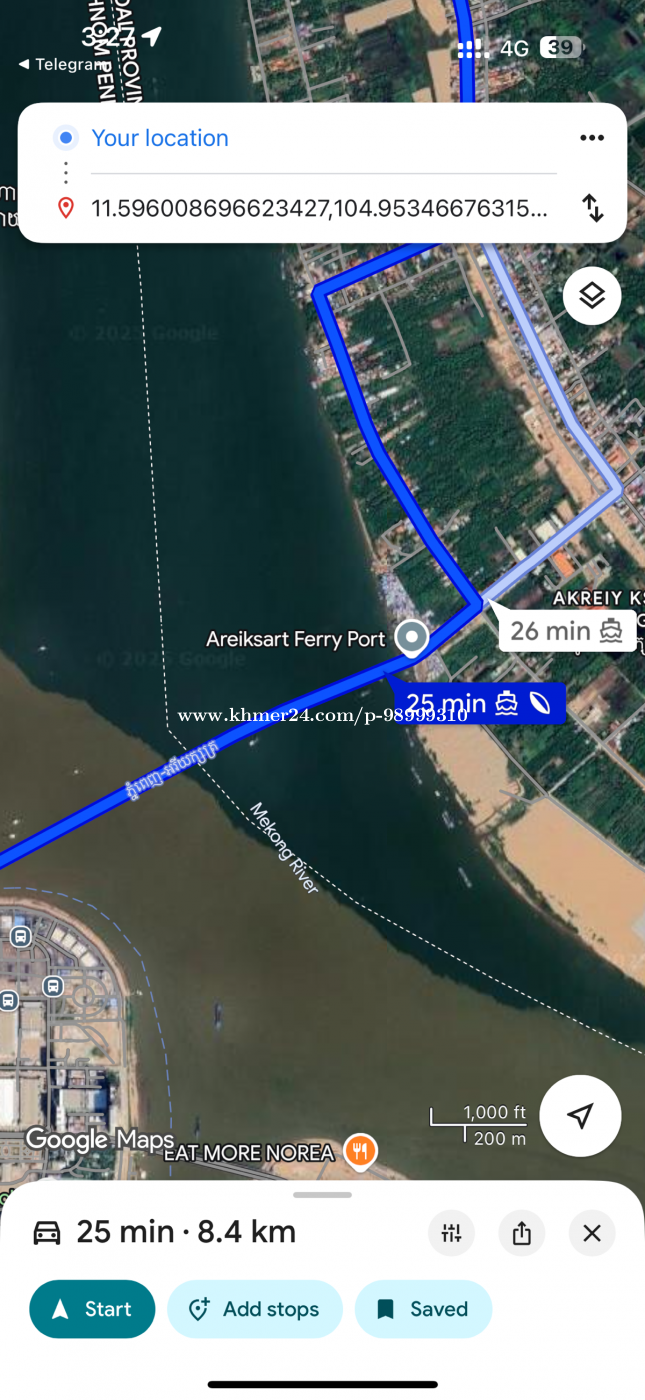The height and width of the screenshot is (1400, 645).
Task: Re-center map on my location
Action: coord(580,1116)
